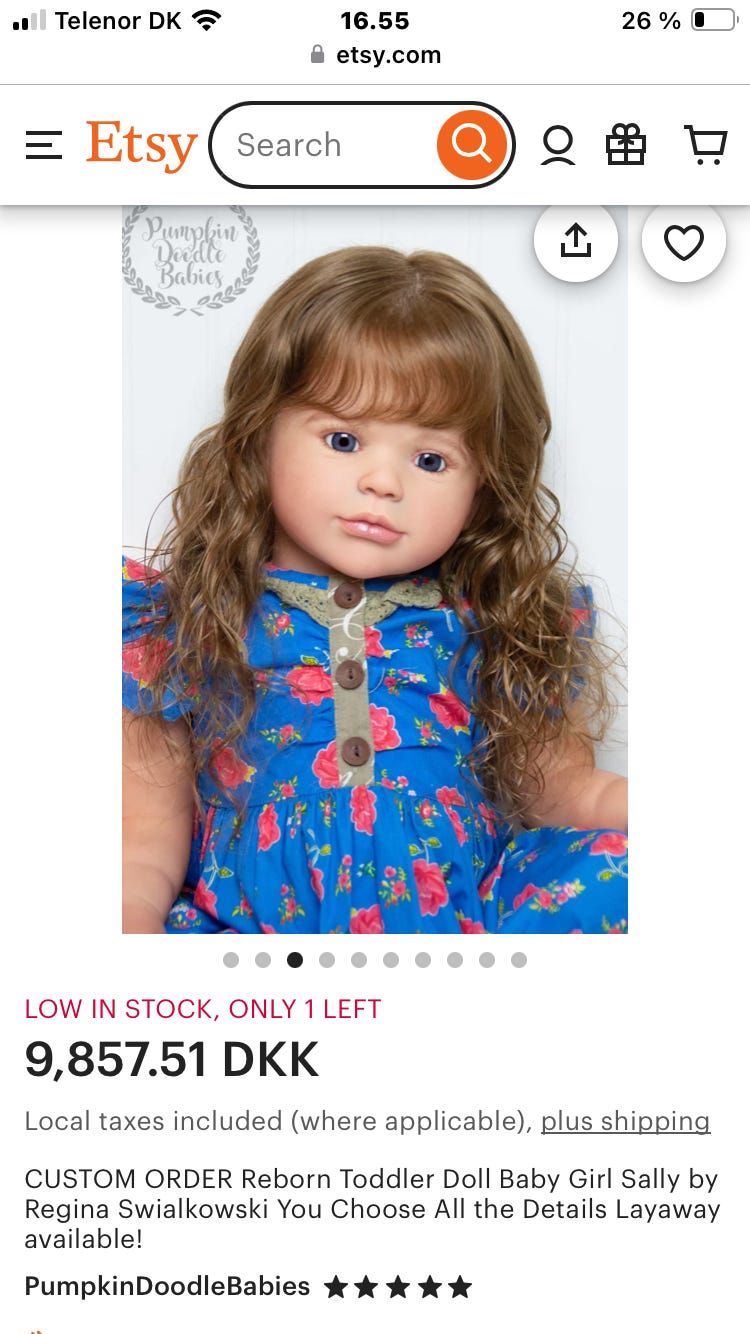The height and width of the screenshot is (1334, 750).
Task: Open the hamburger menu
Action: click(x=44, y=145)
